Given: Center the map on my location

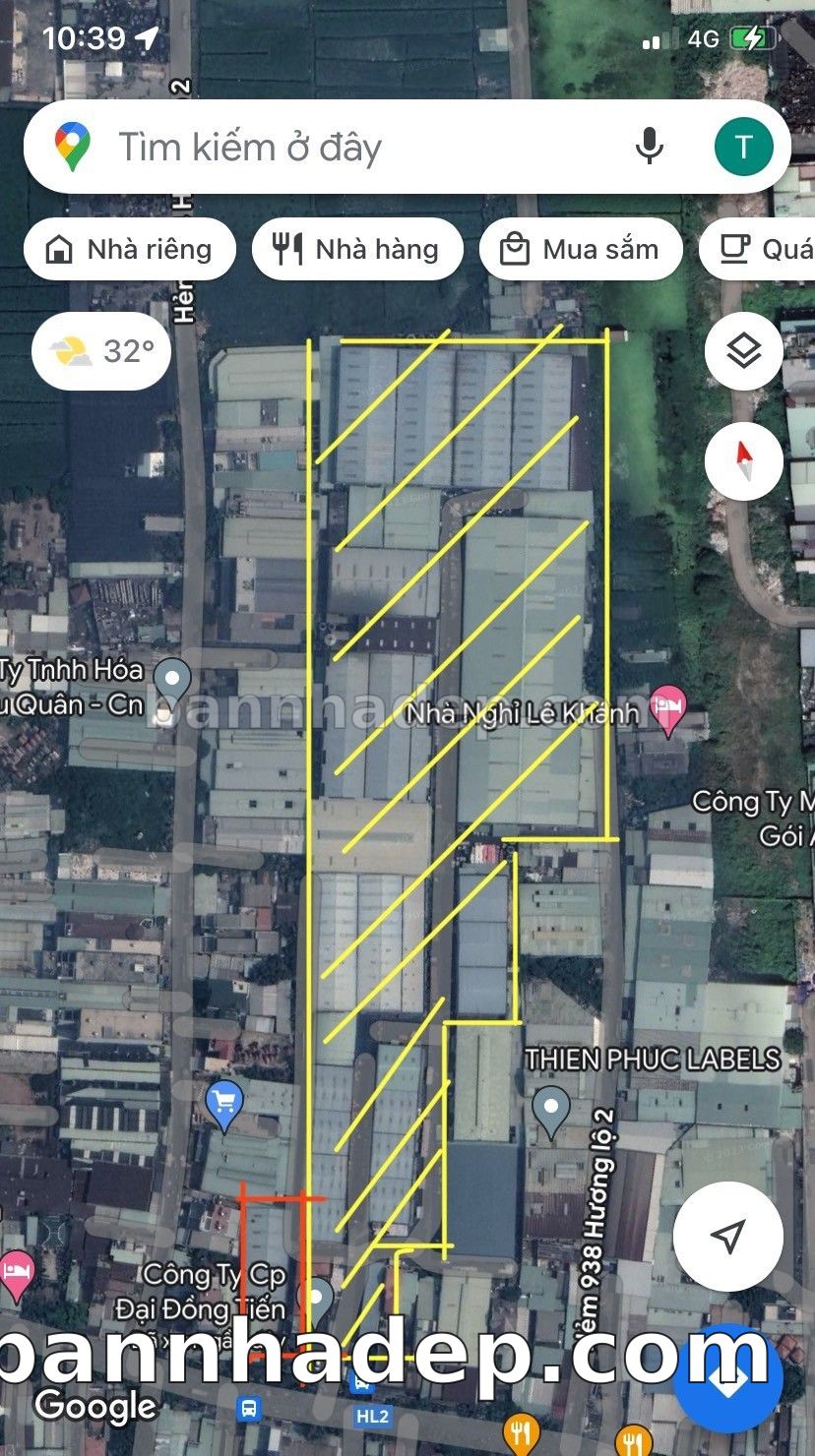Looking at the screenshot, I should pyautogui.click(x=727, y=1237).
